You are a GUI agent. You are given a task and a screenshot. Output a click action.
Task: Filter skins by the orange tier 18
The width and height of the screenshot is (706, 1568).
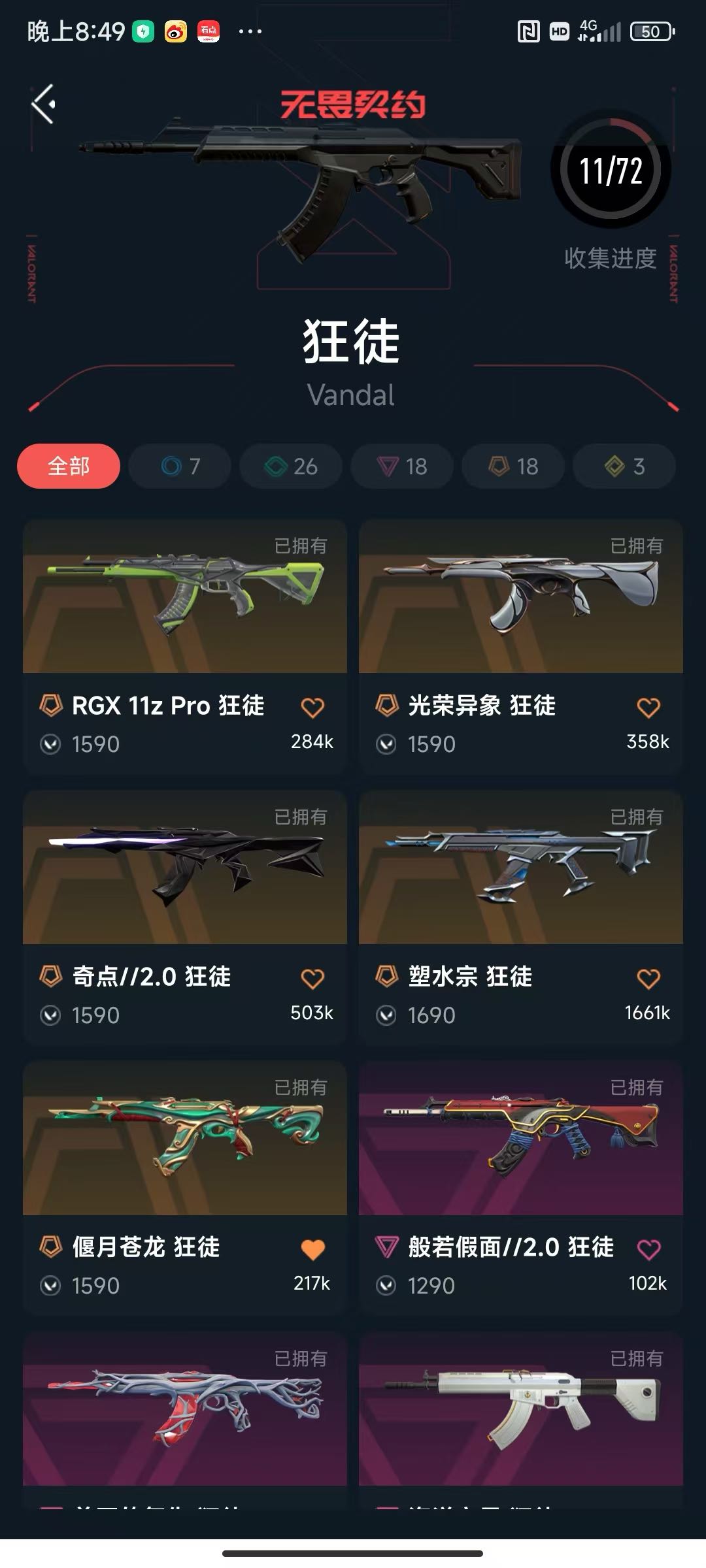click(513, 466)
